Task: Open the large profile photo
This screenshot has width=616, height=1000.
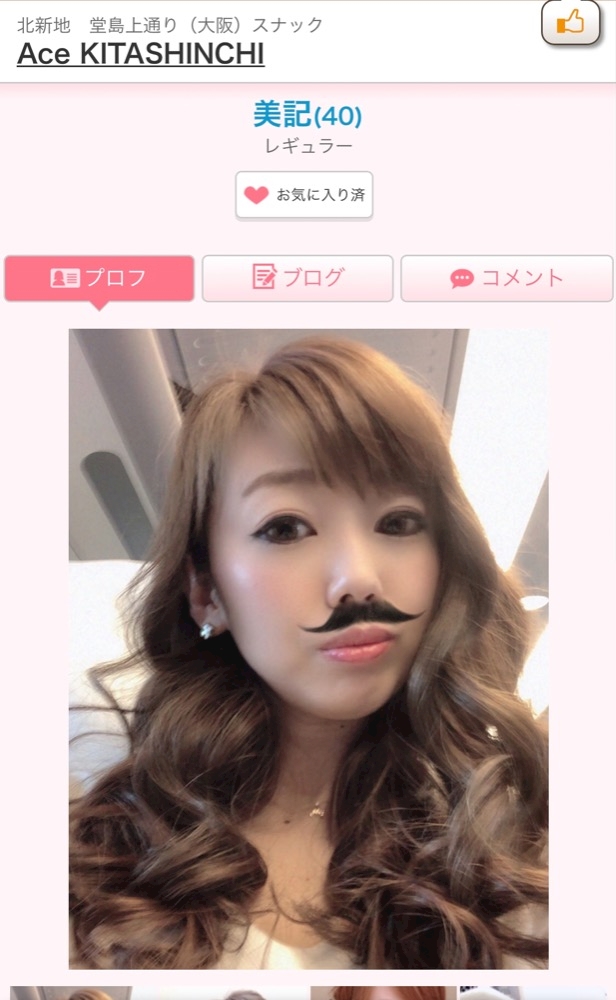Action: point(309,649)
